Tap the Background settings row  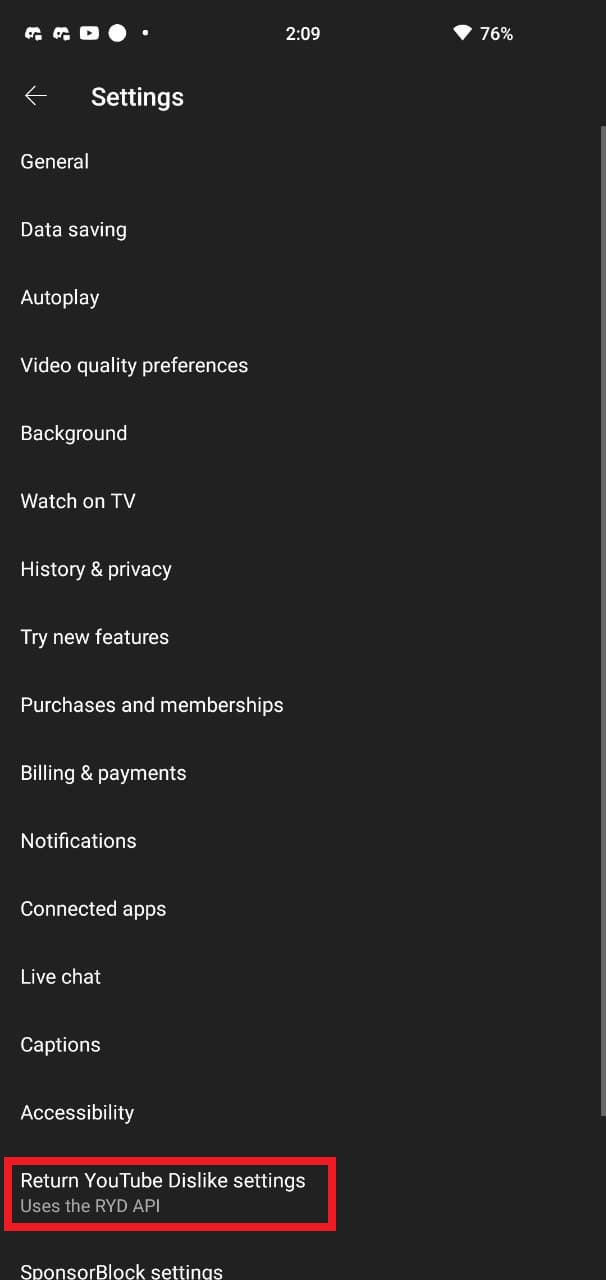[74, 434]
